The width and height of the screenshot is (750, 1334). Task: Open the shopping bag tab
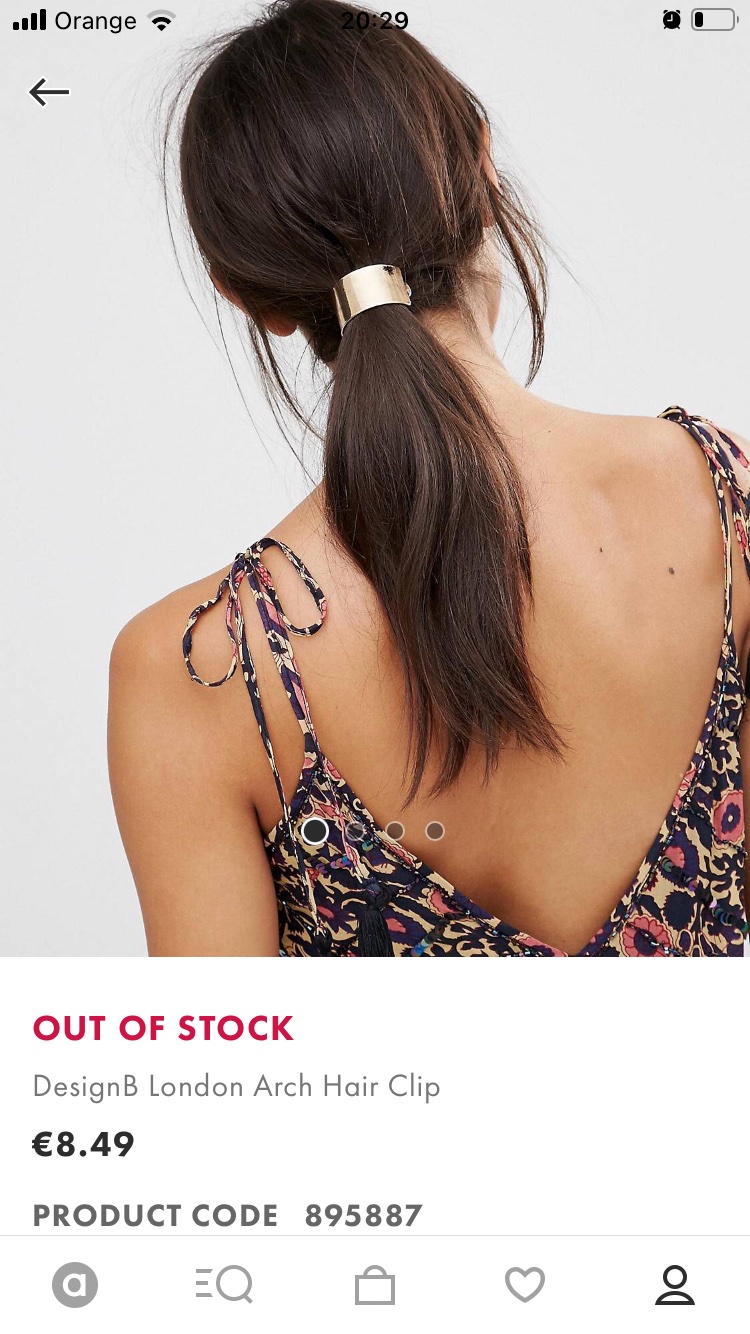click(x=375, y=1286)
